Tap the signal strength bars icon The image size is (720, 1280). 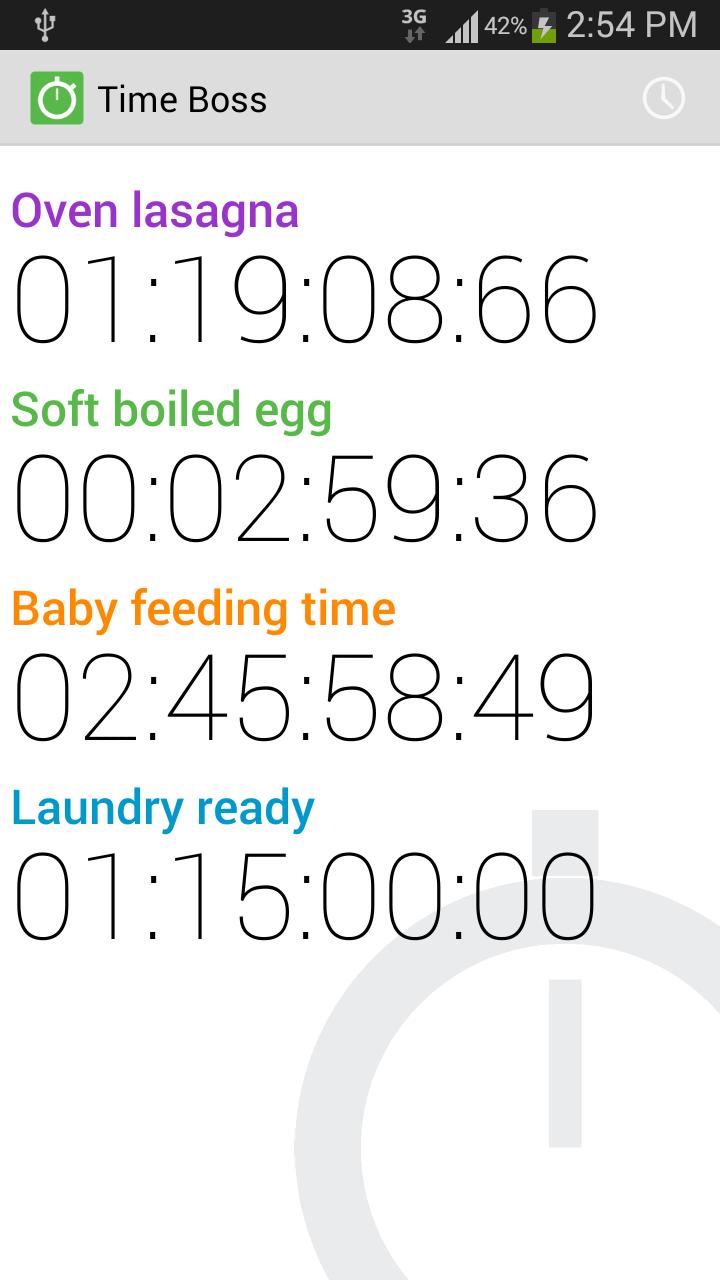(460, 25)
